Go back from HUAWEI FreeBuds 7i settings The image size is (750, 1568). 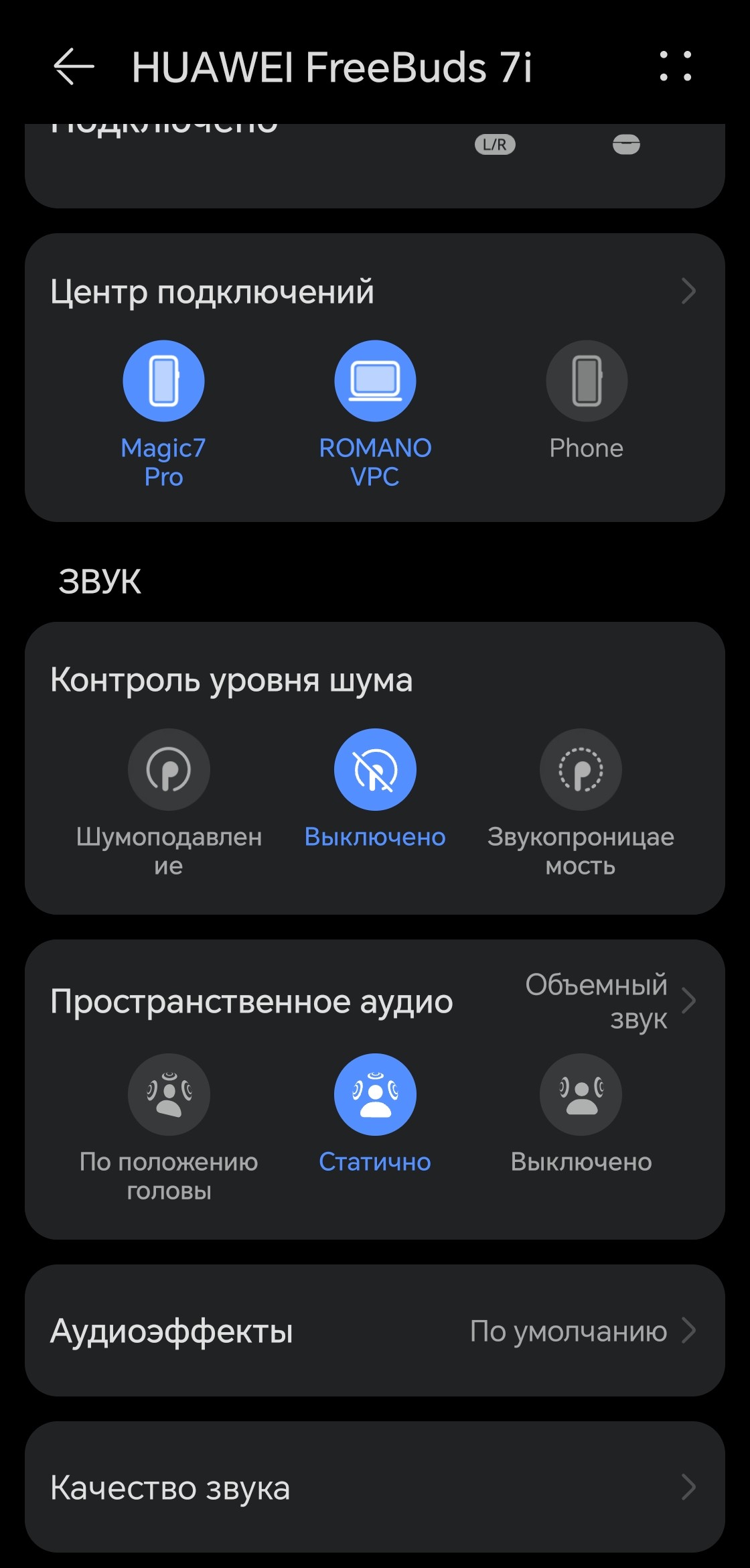[x=74, y=67]
